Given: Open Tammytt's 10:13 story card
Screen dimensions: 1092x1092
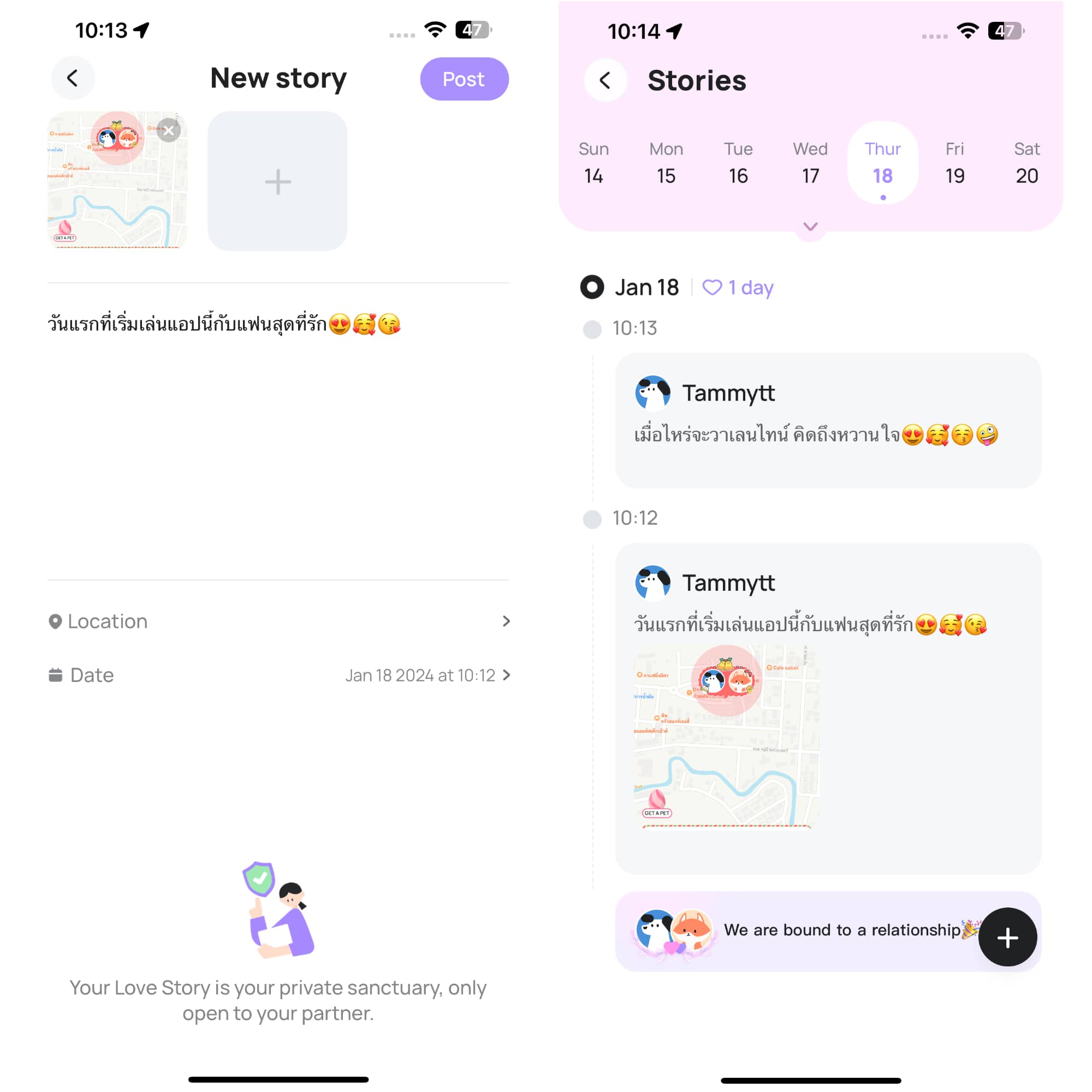Looking at the screenshot, I should (828, 420).
